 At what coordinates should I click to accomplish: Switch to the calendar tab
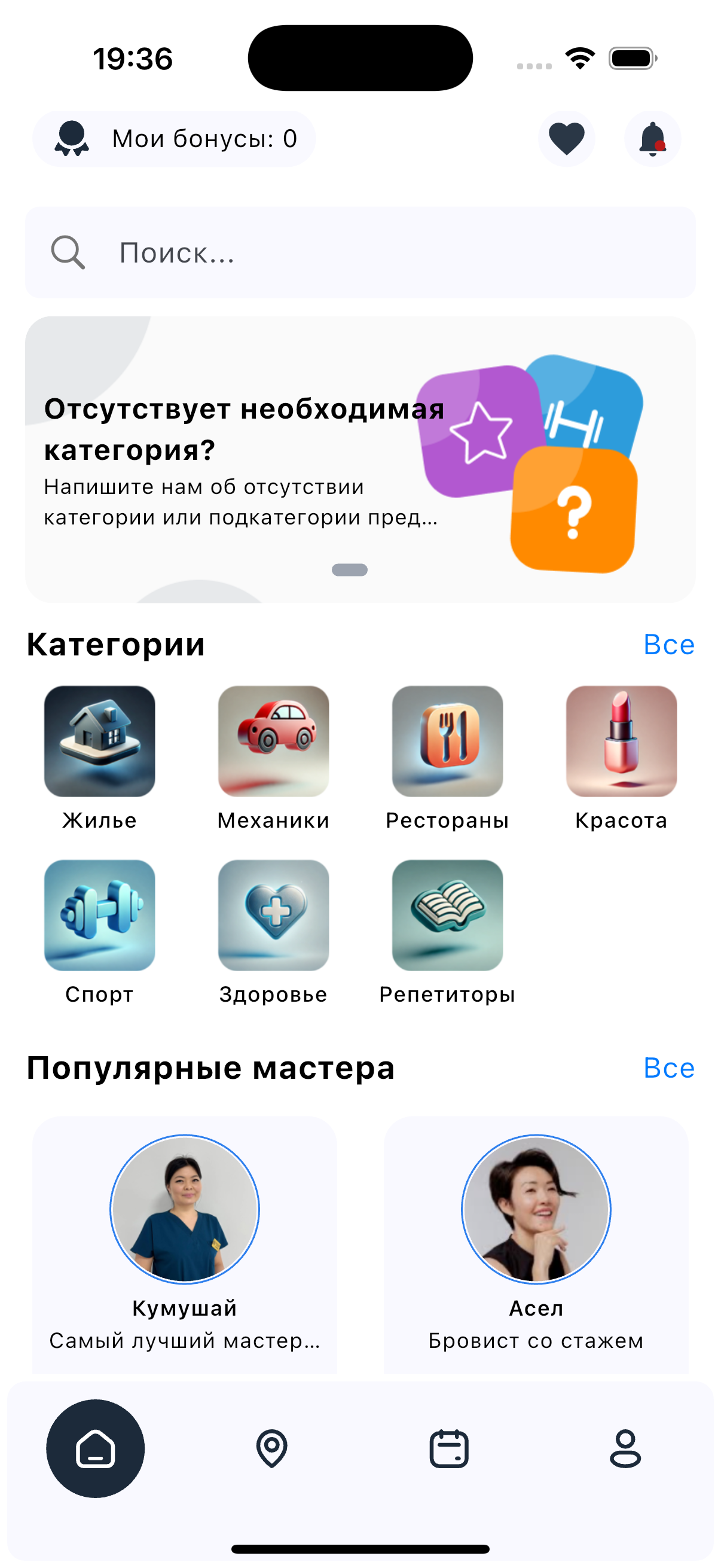(x=449, y=1448)
